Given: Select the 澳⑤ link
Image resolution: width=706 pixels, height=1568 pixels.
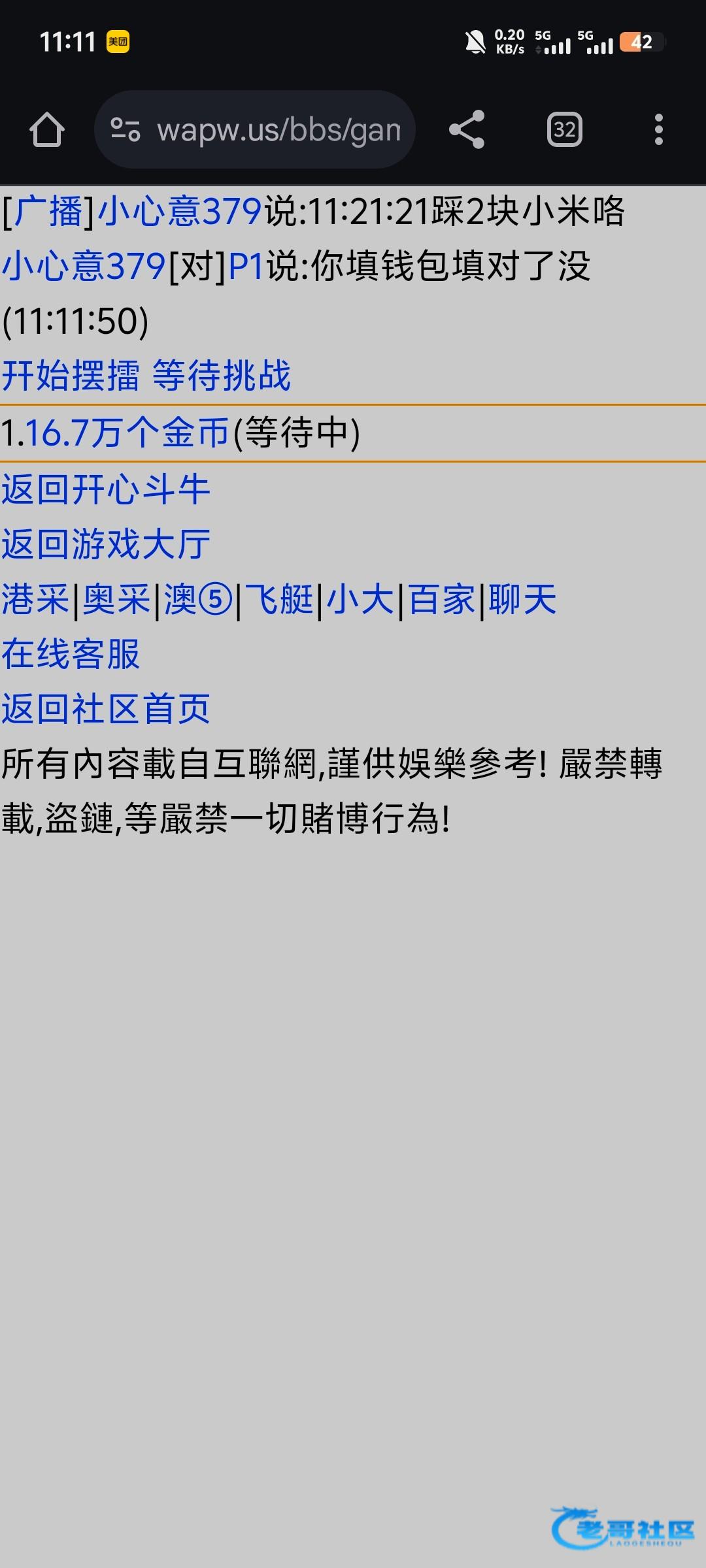Looking at the screenshot, I should coord(198,599).
